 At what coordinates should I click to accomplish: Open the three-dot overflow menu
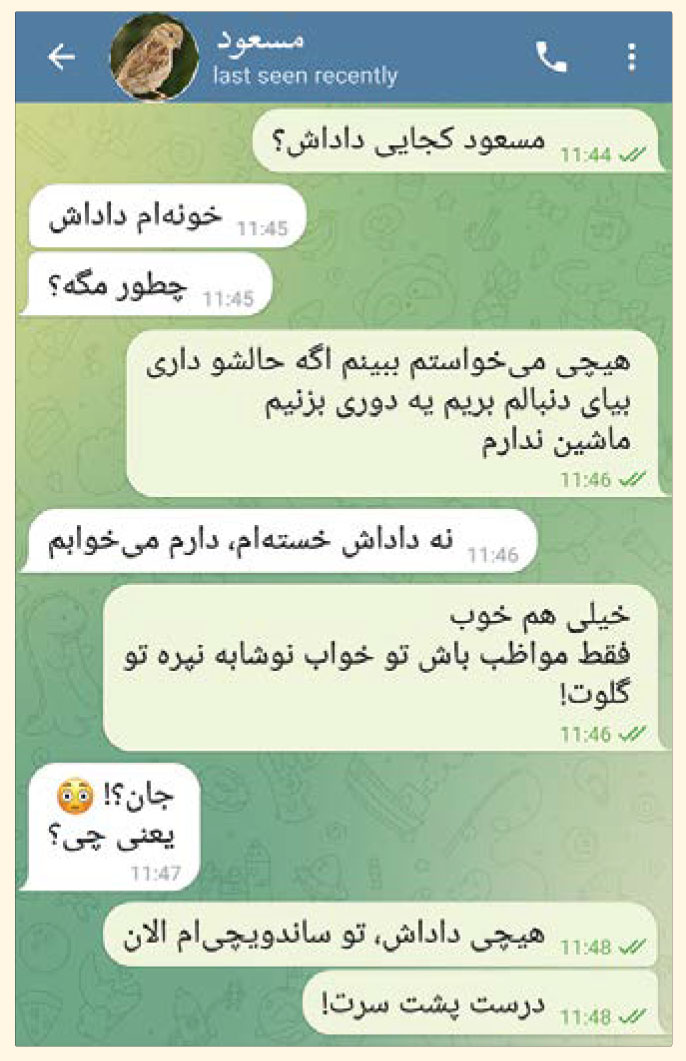point(631,57)
